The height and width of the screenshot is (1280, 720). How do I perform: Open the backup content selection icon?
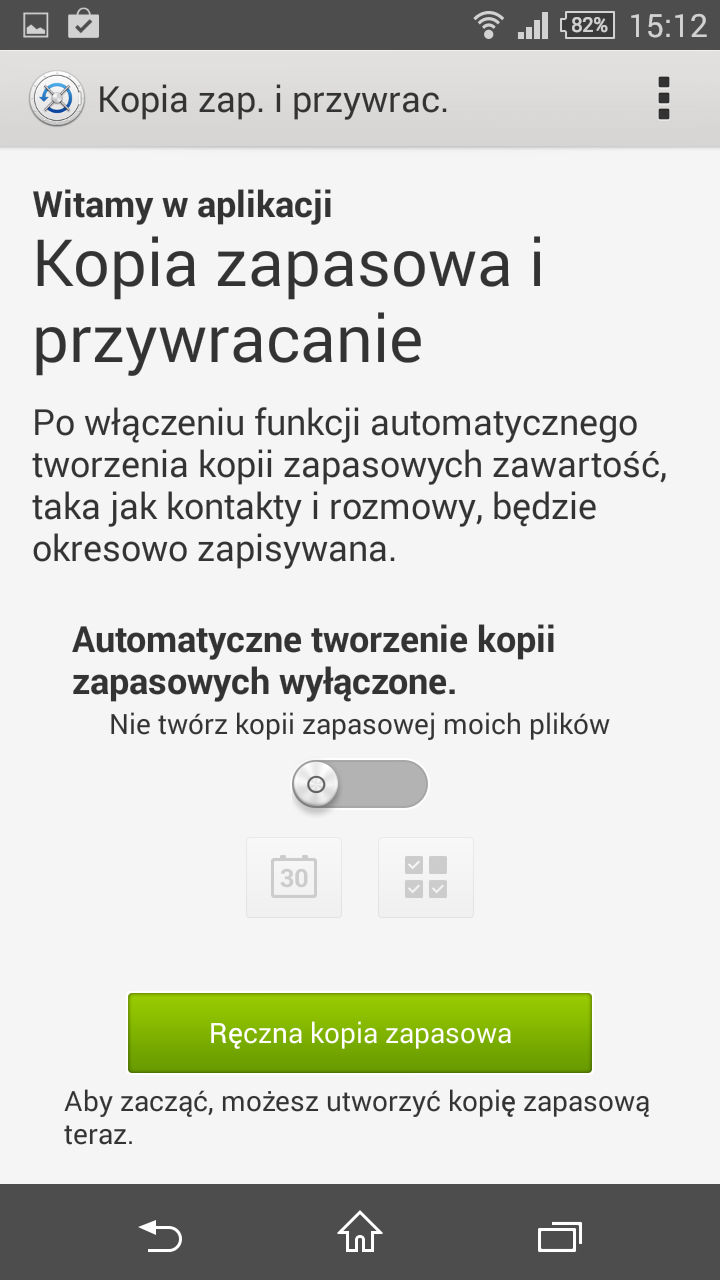coord(426,877)
